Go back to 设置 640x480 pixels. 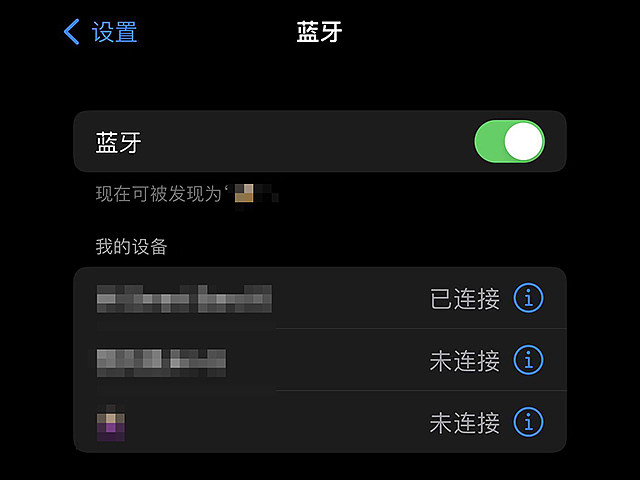(100, 32)
